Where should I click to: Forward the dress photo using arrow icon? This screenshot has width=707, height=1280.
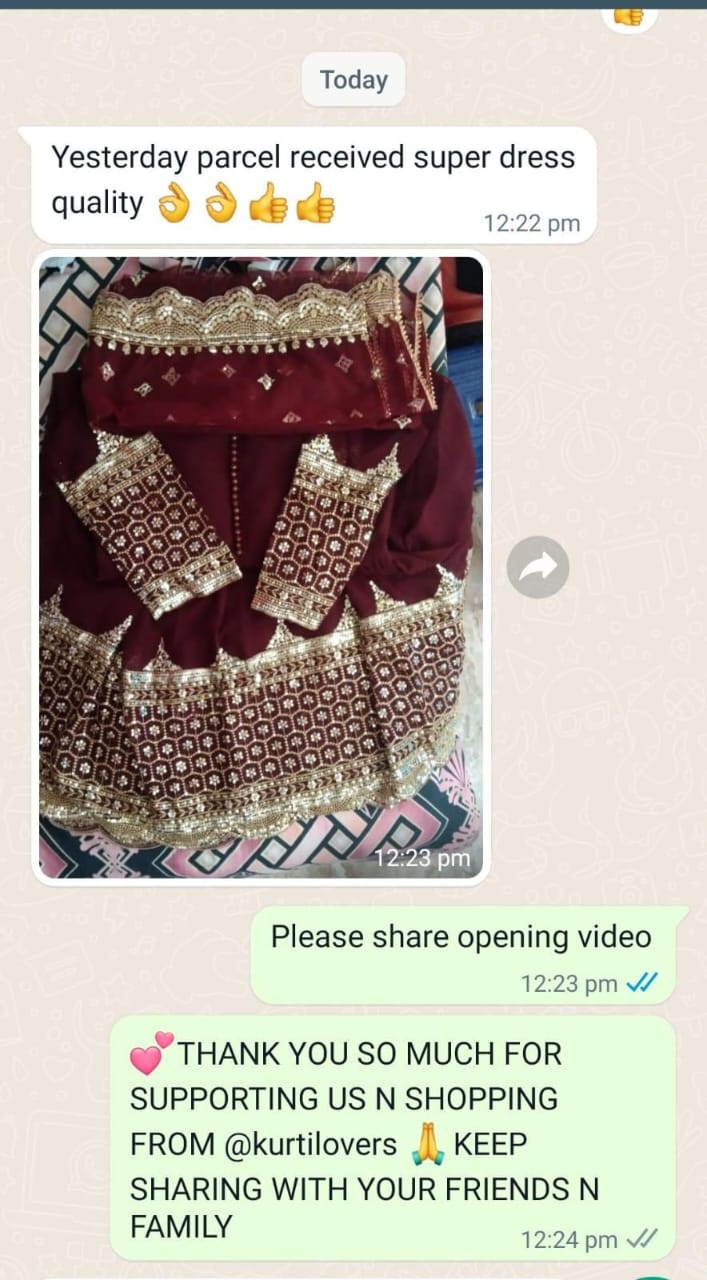pos(537,568)
